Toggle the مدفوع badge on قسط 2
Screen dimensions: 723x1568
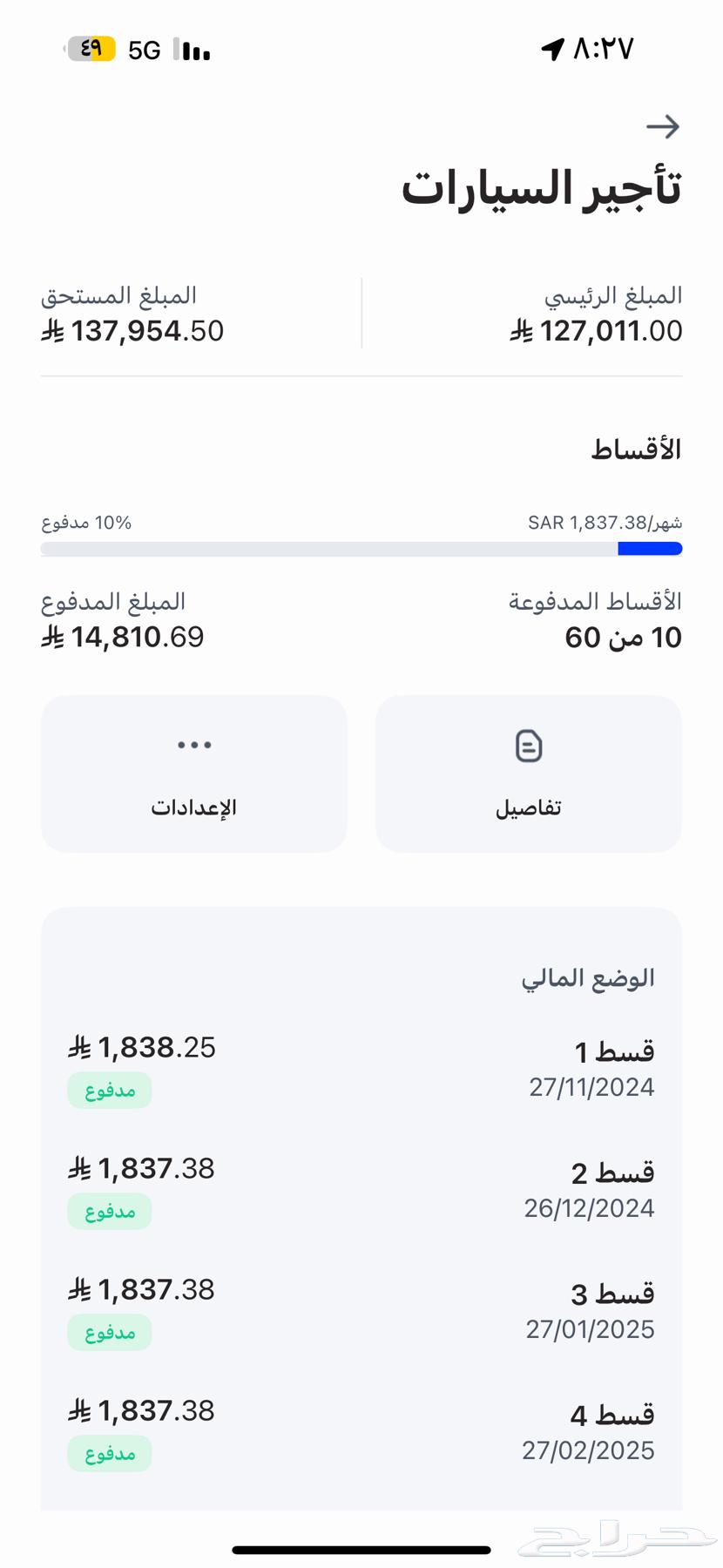pos(110,1211)
